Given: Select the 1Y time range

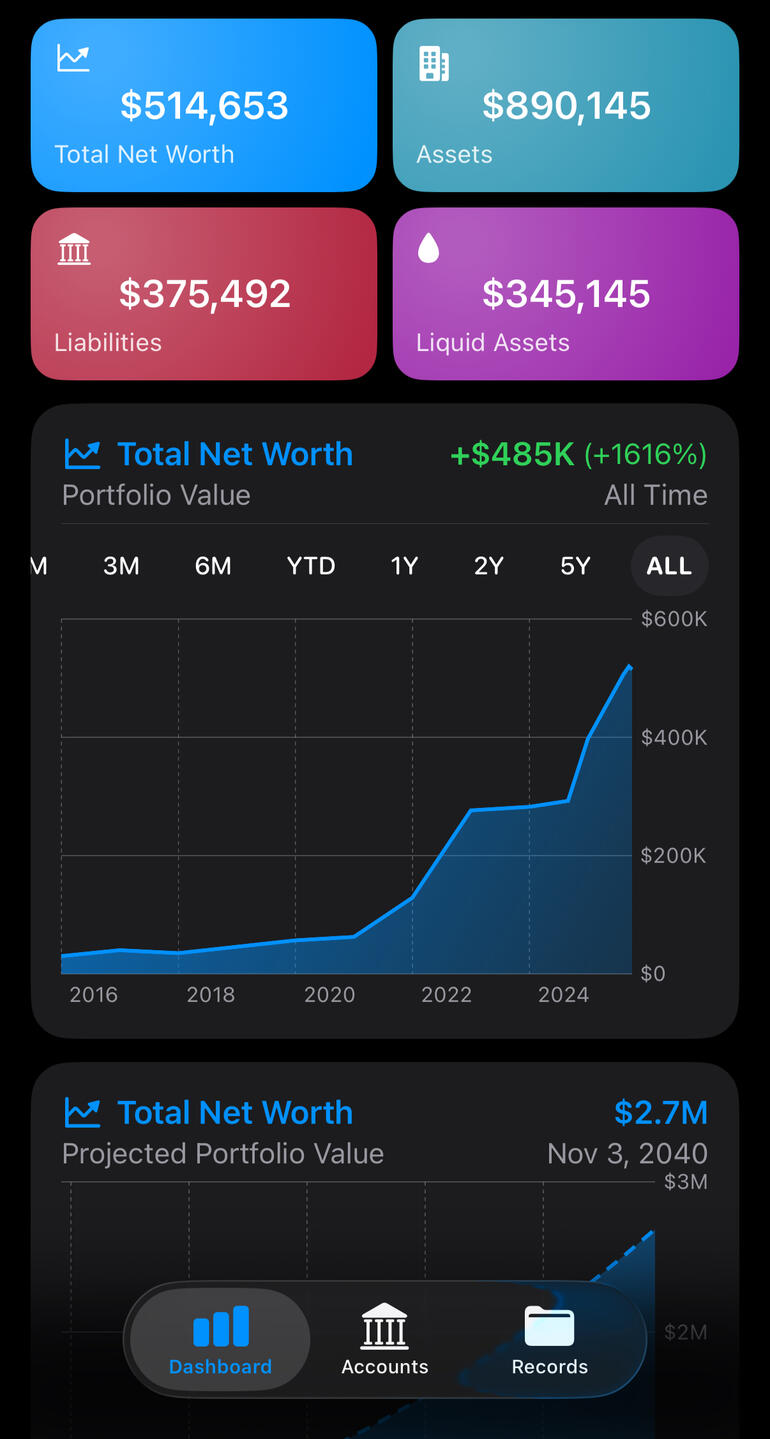Looking at the screenshot, I should (404, 566).
